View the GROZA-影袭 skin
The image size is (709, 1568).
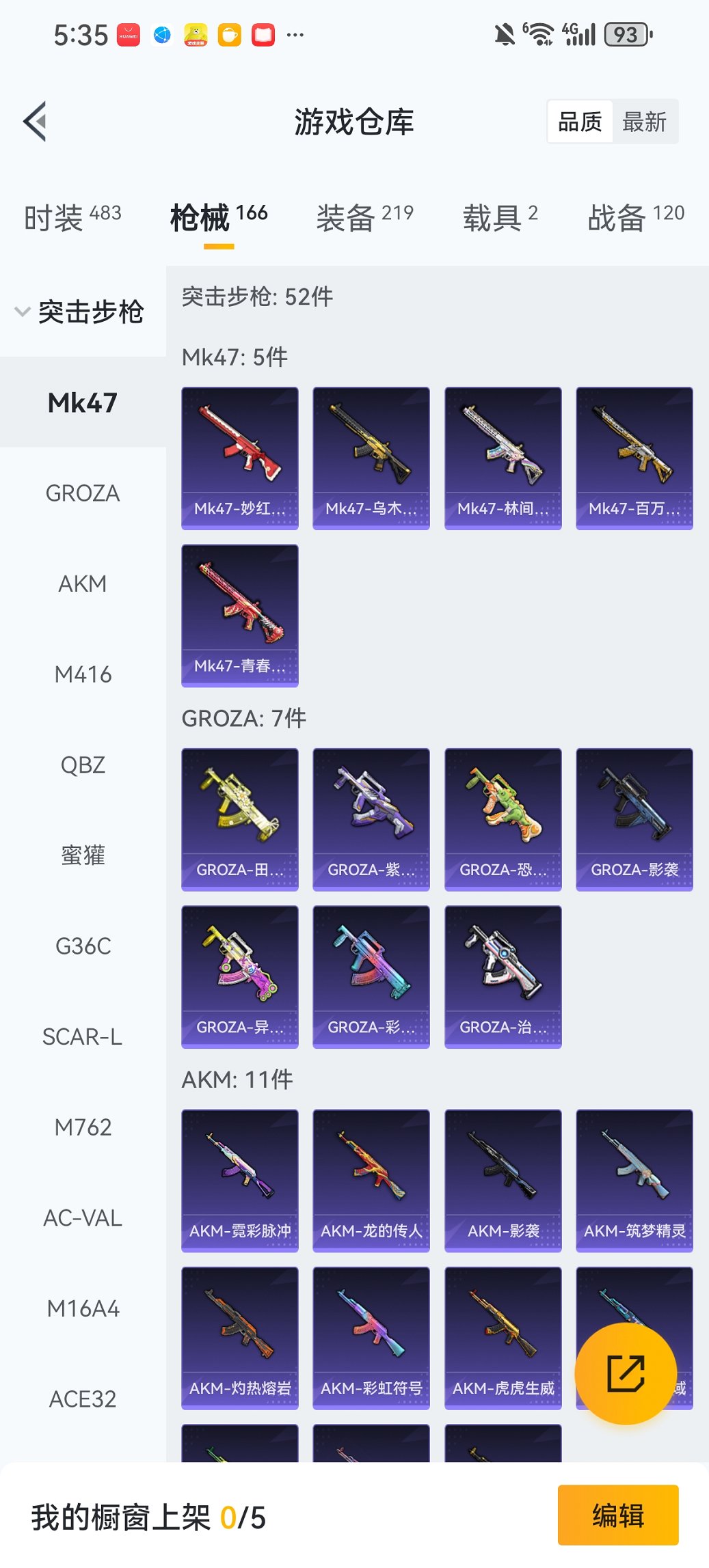coord(634,819)
